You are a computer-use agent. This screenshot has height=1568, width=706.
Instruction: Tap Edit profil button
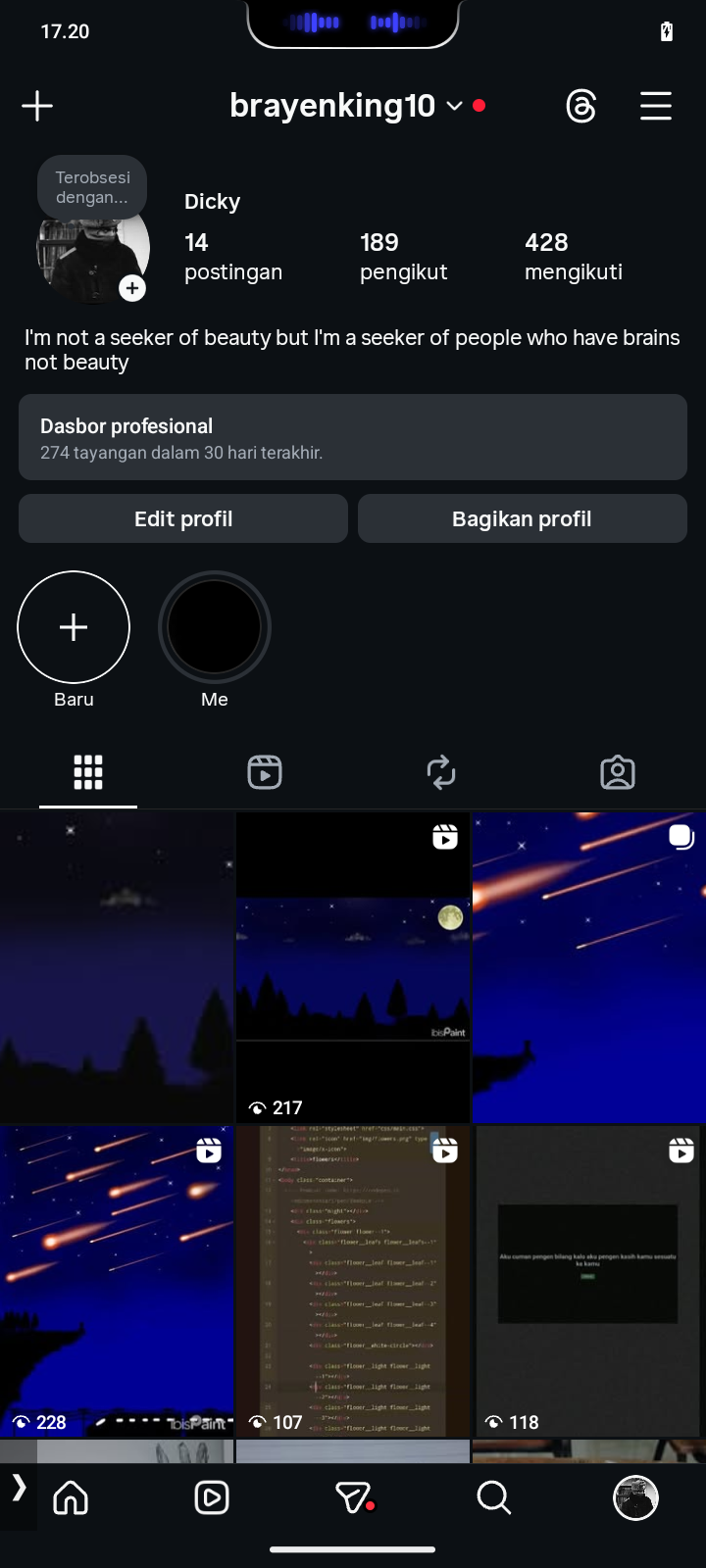[183, 518]
